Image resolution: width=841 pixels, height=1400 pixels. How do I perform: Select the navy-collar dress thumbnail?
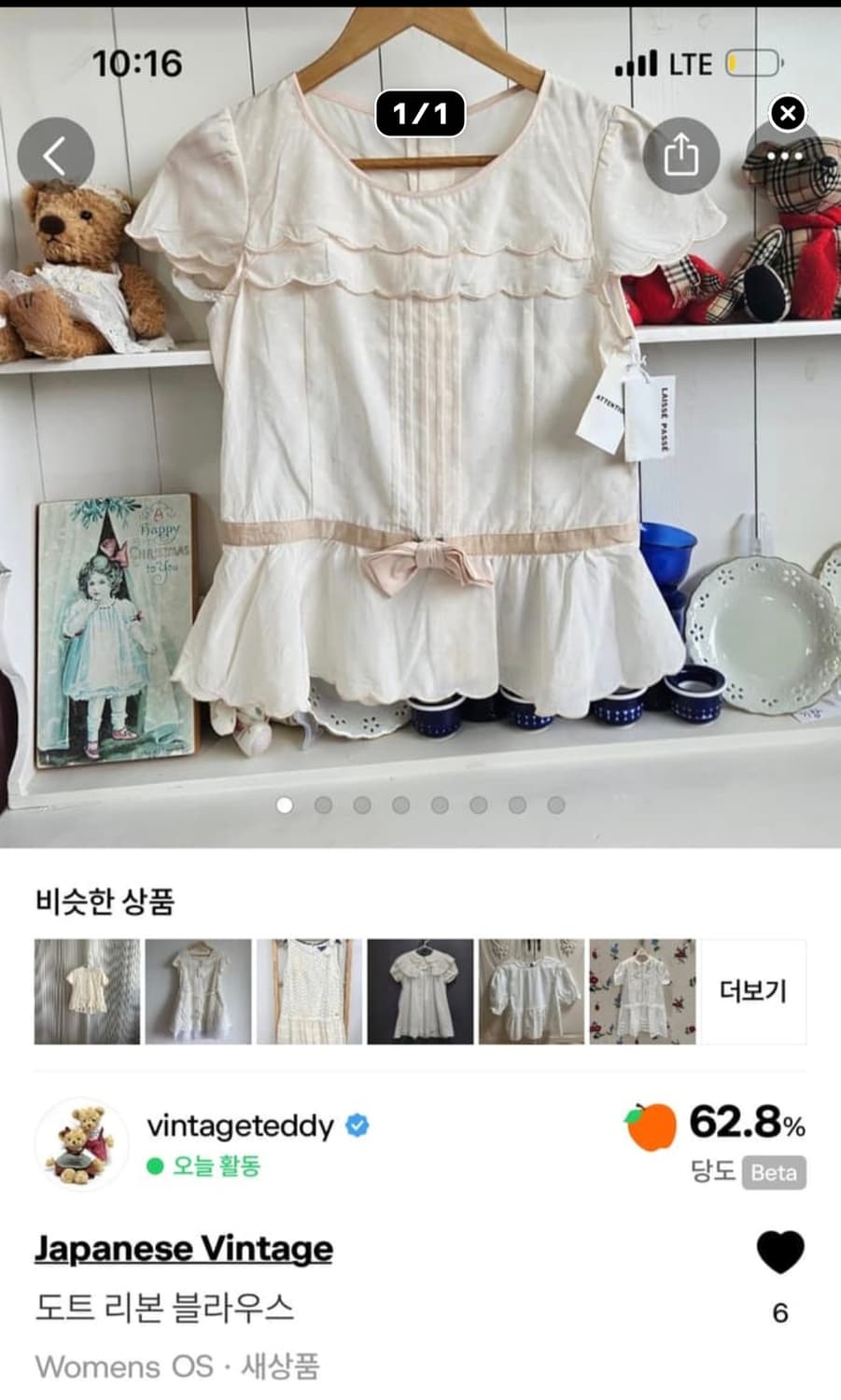[x=420, y=991]
